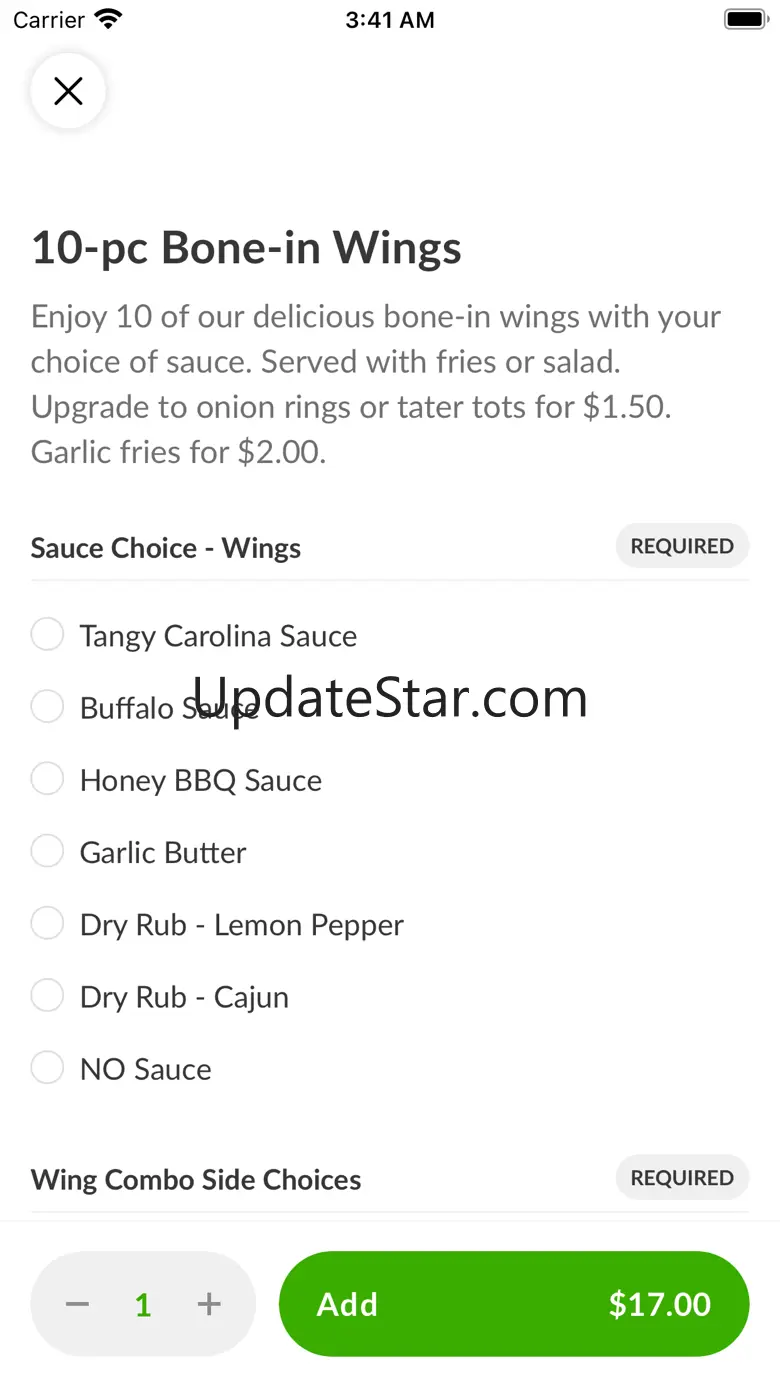
Task: Decrease quantity with the minus button
Action: (78, 1304)
